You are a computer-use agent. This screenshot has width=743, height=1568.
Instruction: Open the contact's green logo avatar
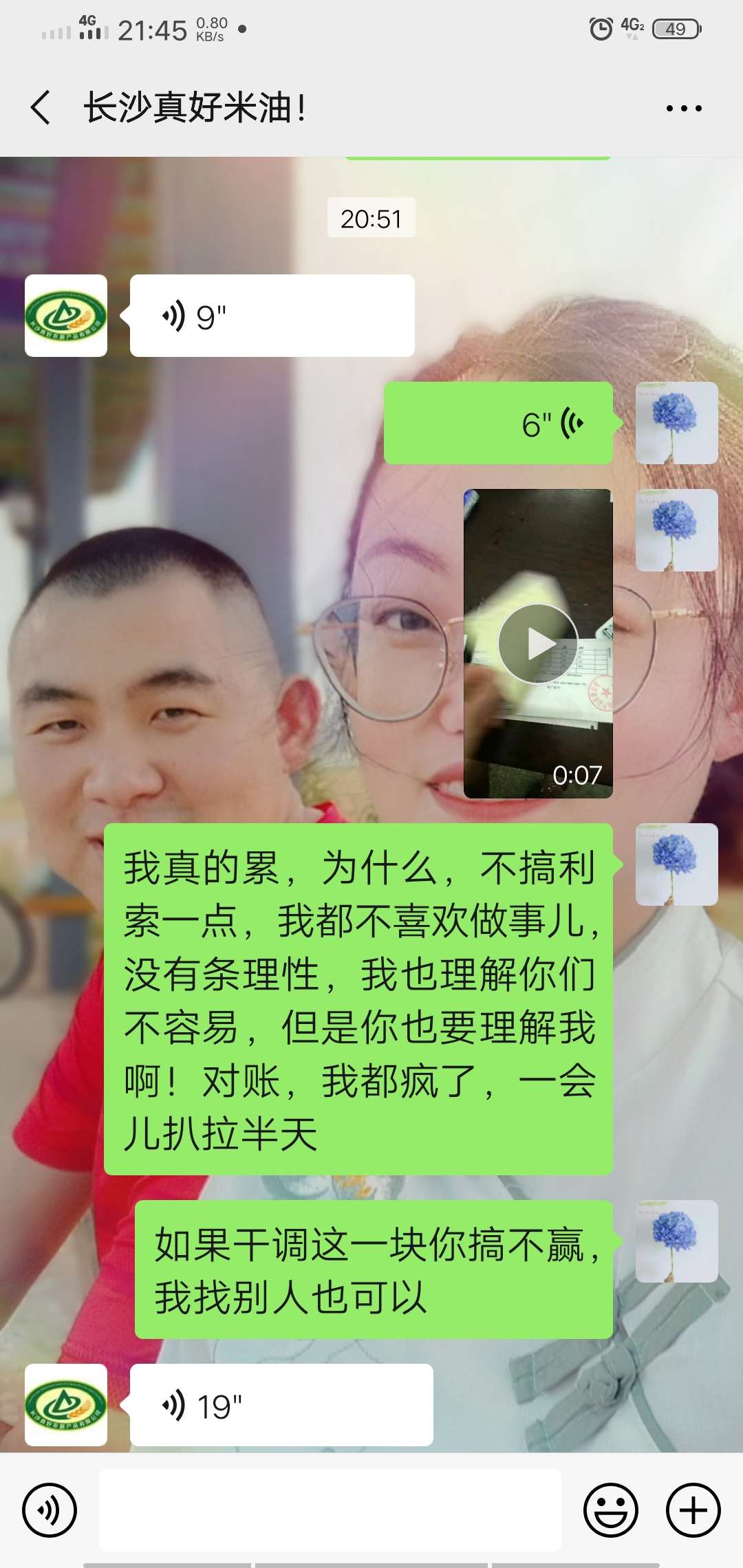pos(65,316)
